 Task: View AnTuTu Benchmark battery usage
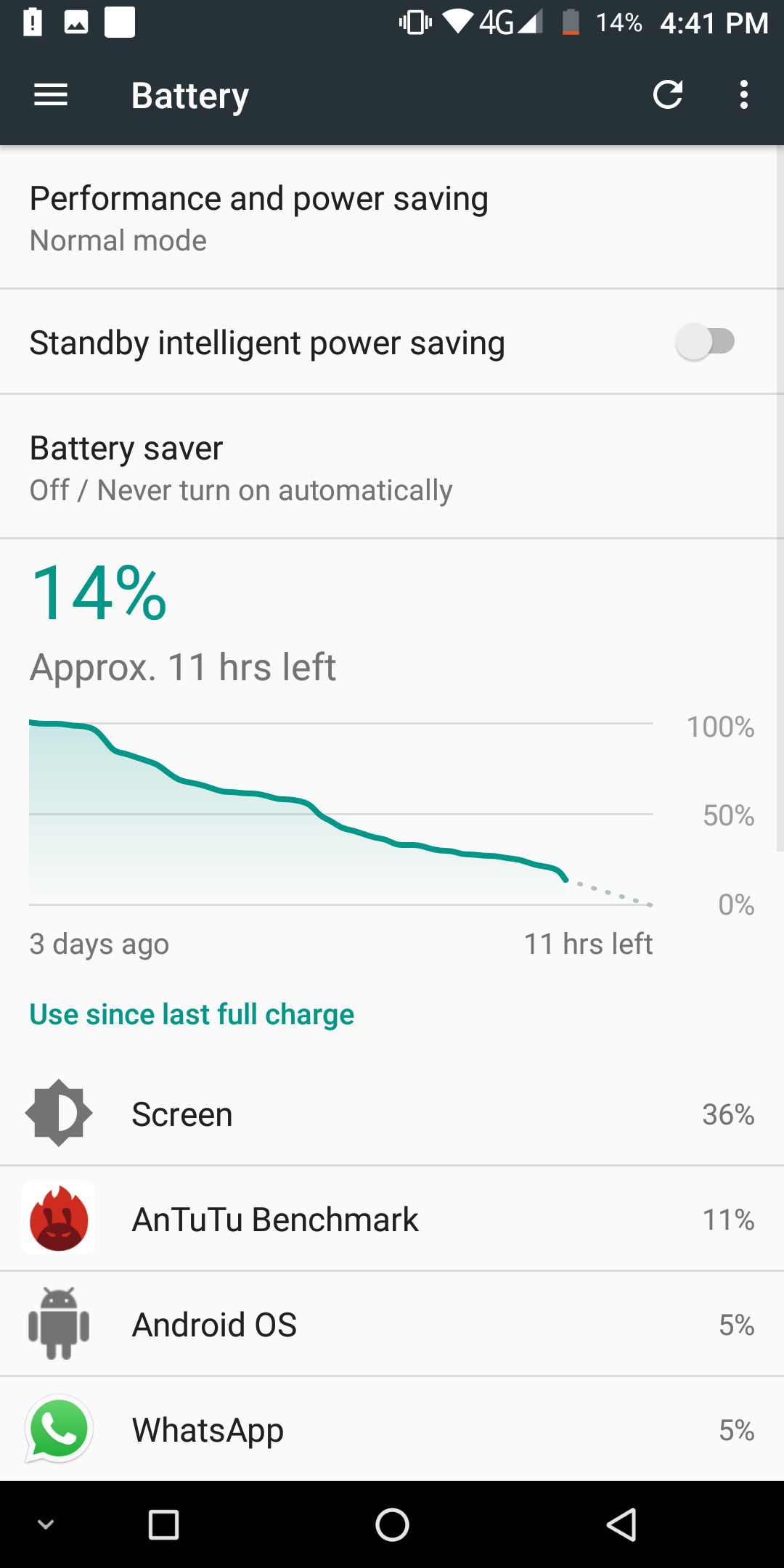392,1219
